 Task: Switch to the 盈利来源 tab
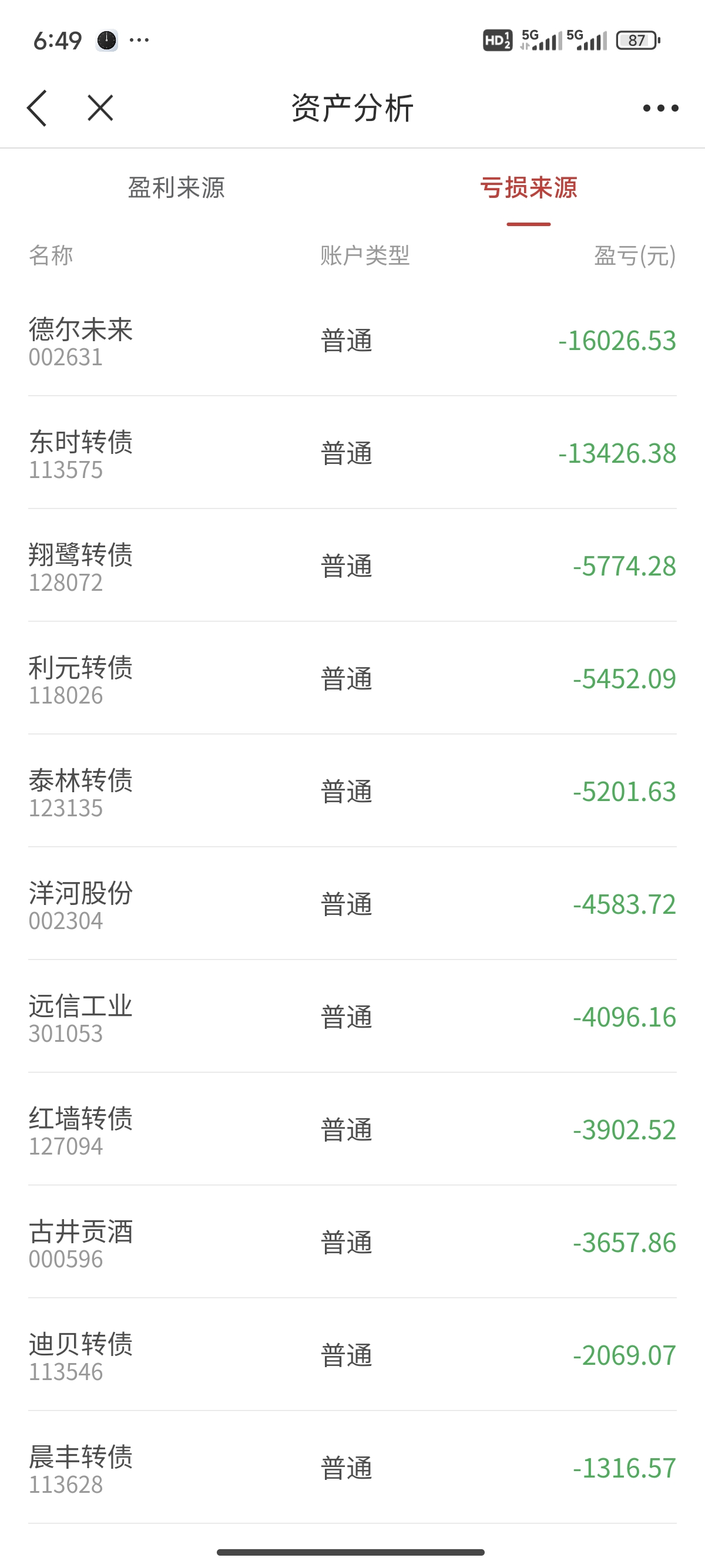click(x=177, y=187)
